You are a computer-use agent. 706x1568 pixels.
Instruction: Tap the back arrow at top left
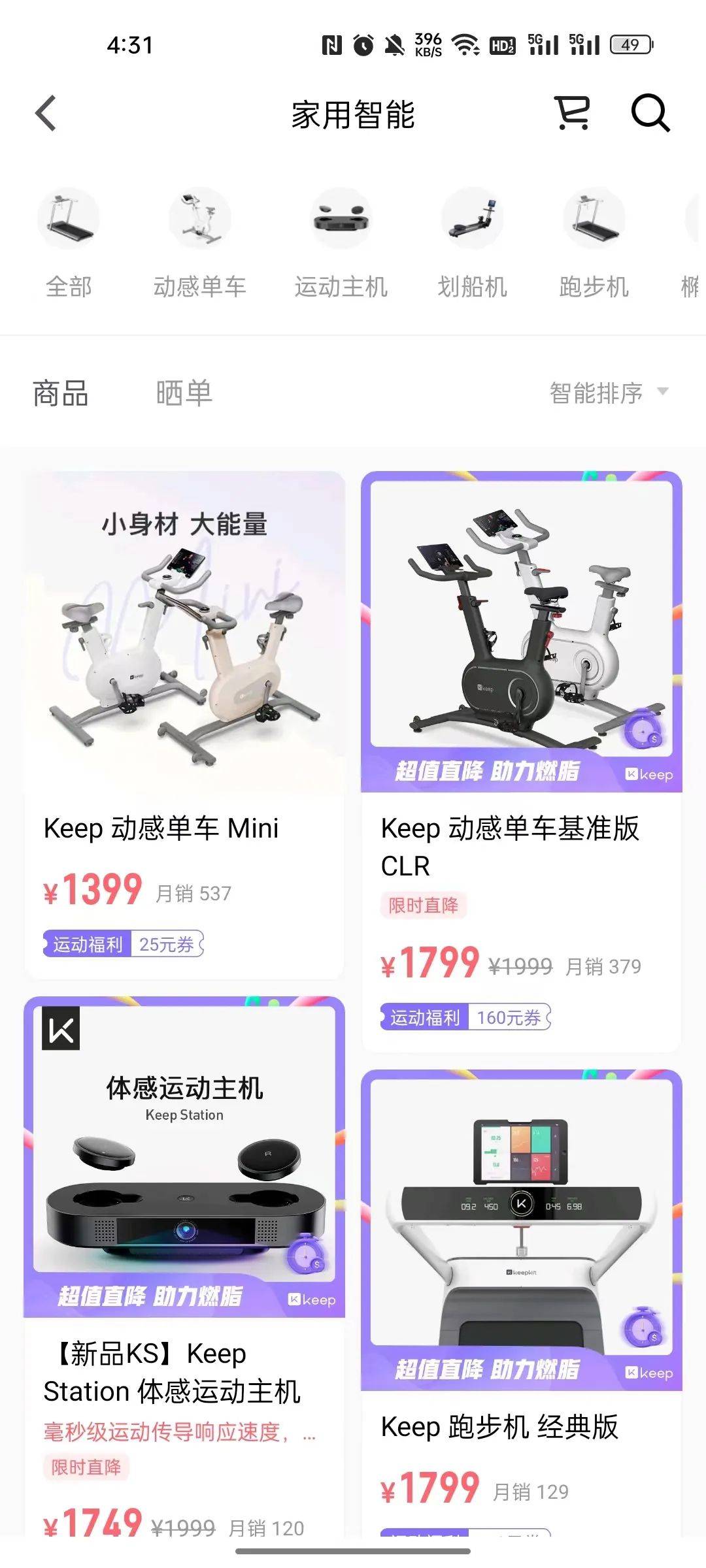(x=44, y=113)
